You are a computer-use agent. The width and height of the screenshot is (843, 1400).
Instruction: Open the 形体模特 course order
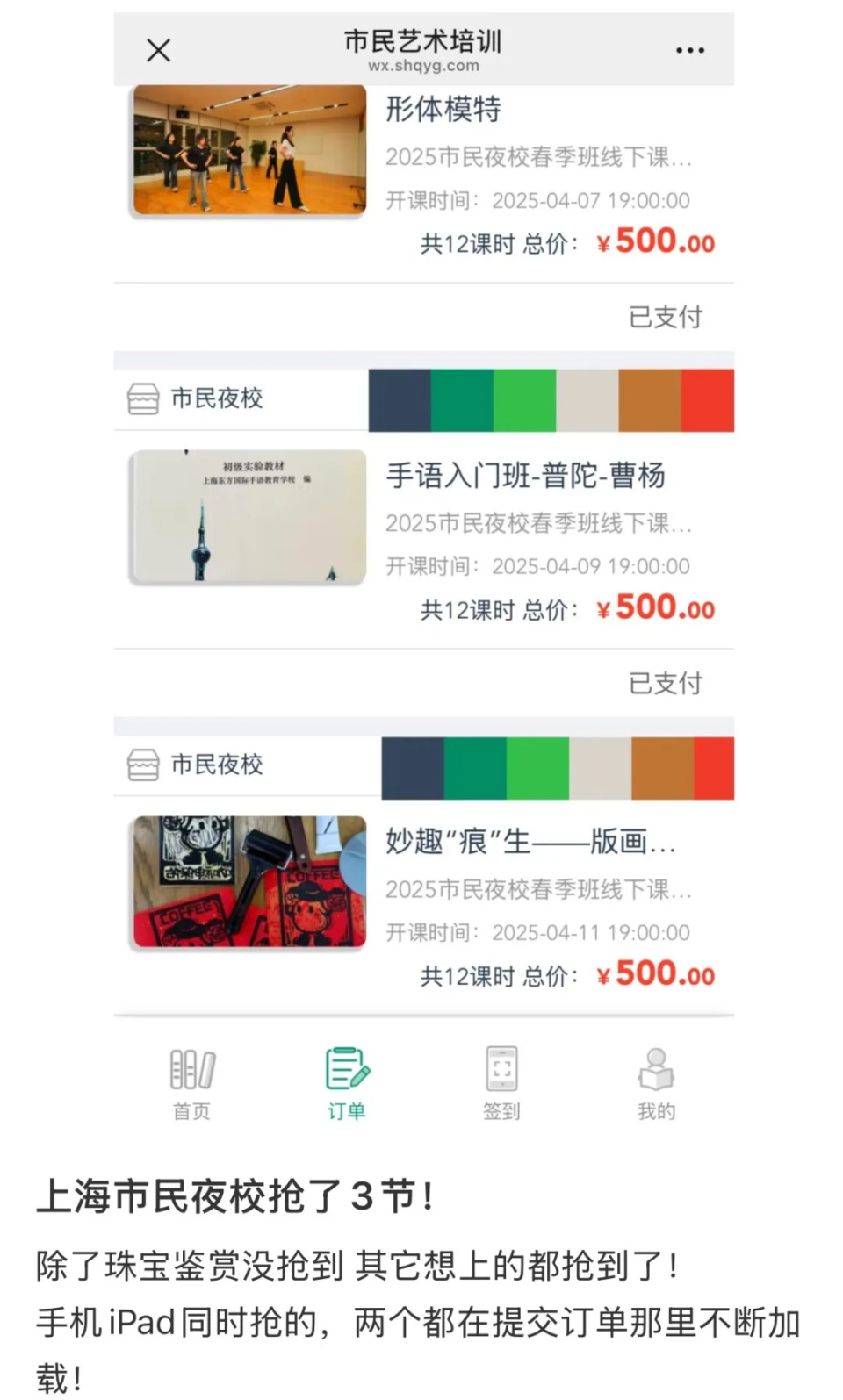click(443, 111)
